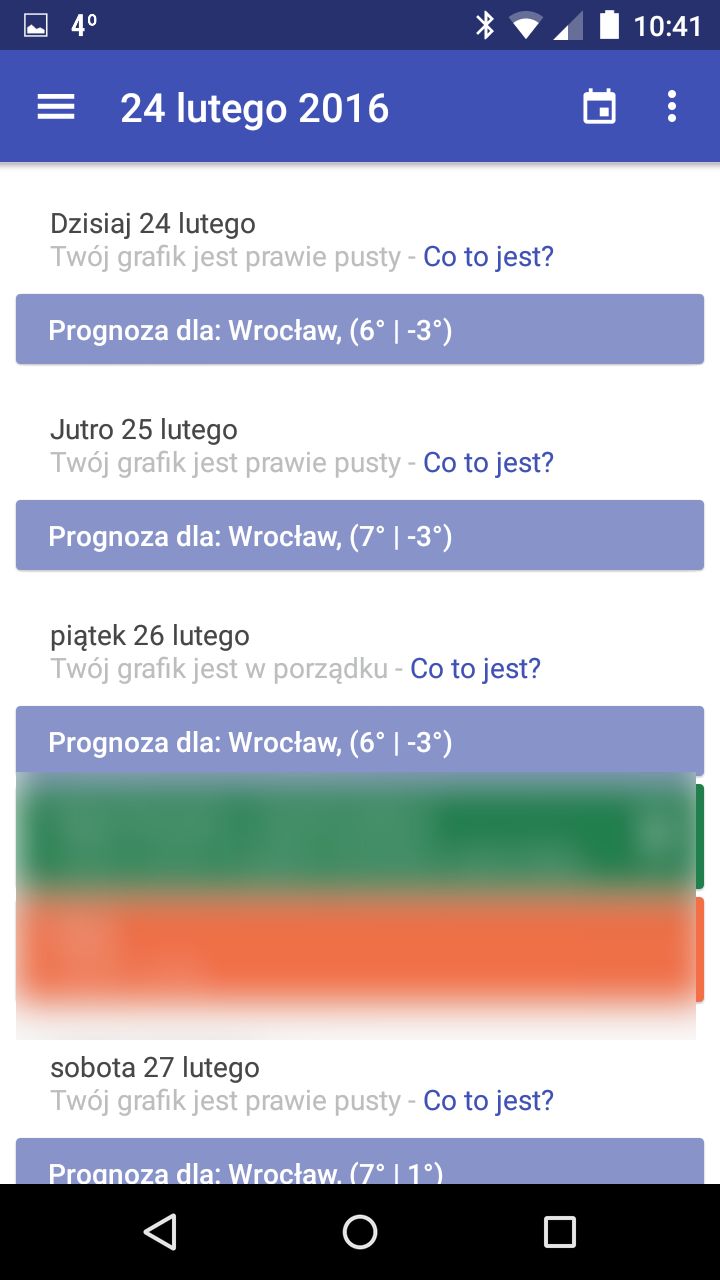The image size is (720, 1280).
Task: Open Wrocław forecast for Dzisiaj 24 lutego
Action: point(360,329)
